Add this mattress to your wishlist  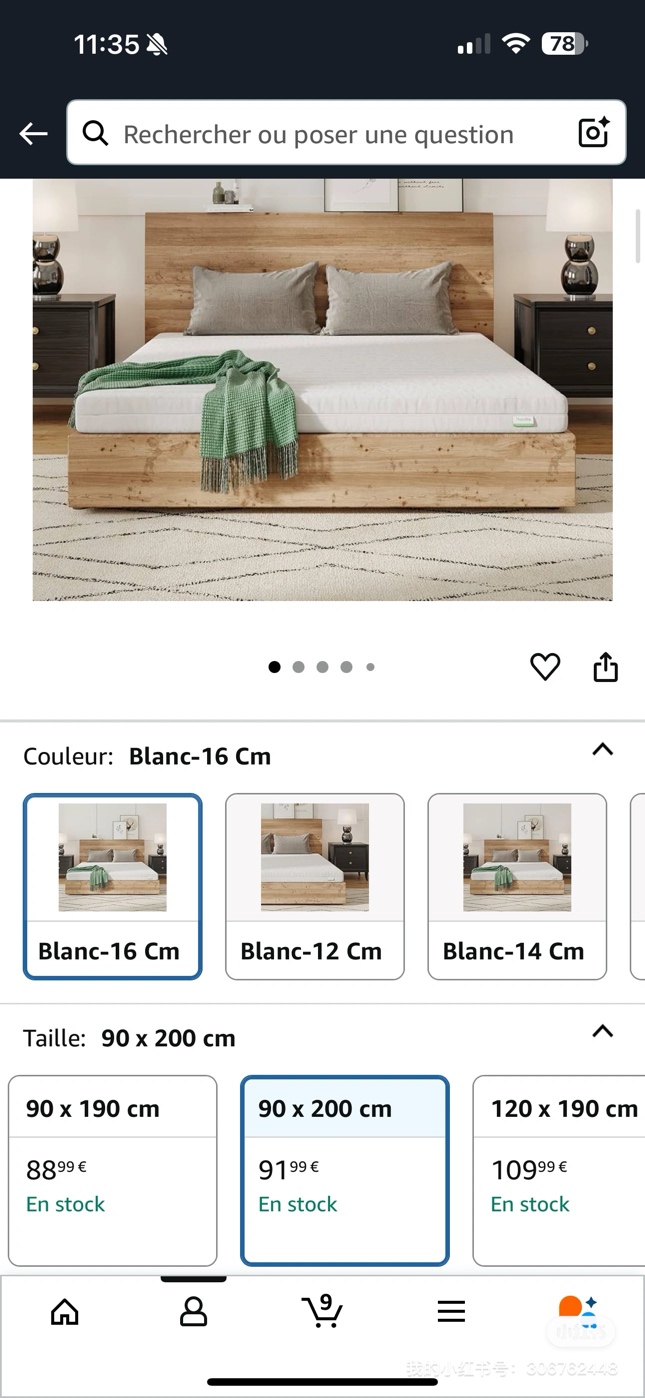click(x=545, y=667)
